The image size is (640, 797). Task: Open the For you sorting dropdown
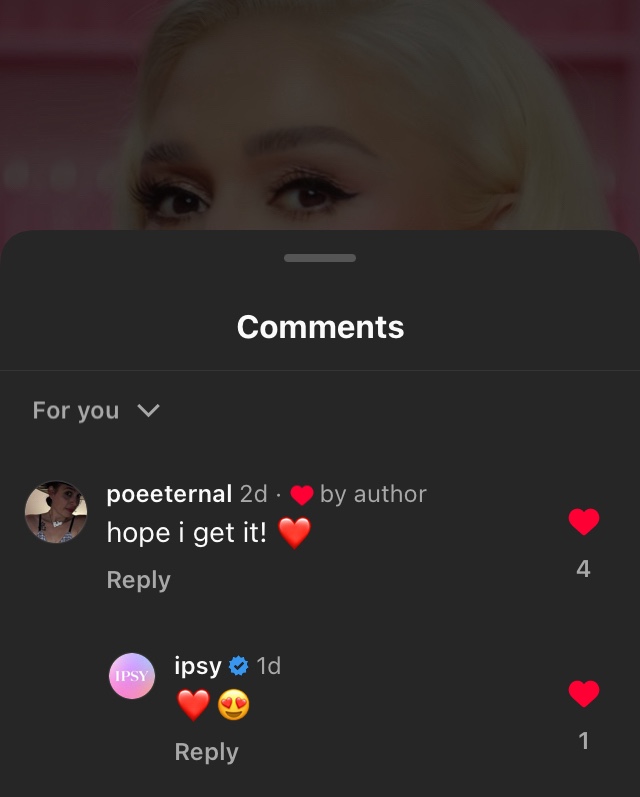click(96, 411)
